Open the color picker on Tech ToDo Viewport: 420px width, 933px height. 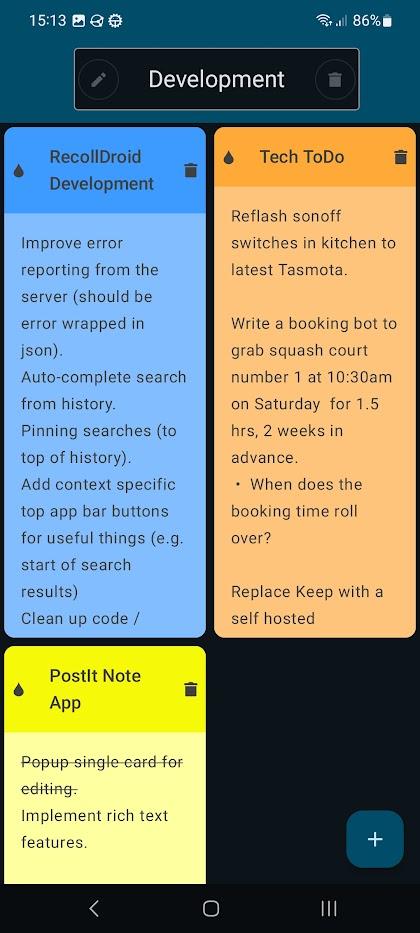229,157
